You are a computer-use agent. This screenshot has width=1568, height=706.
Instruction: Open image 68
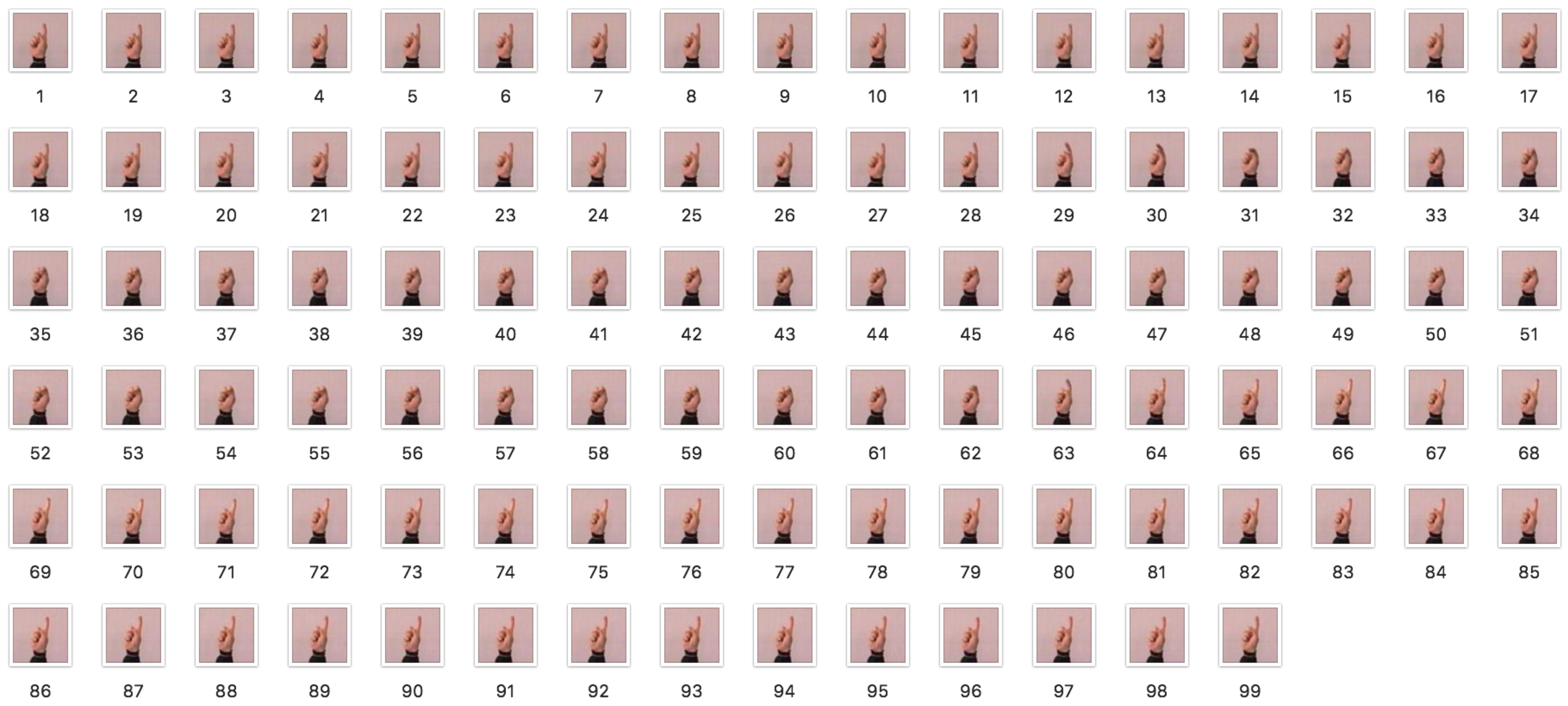click(1528, 397)
